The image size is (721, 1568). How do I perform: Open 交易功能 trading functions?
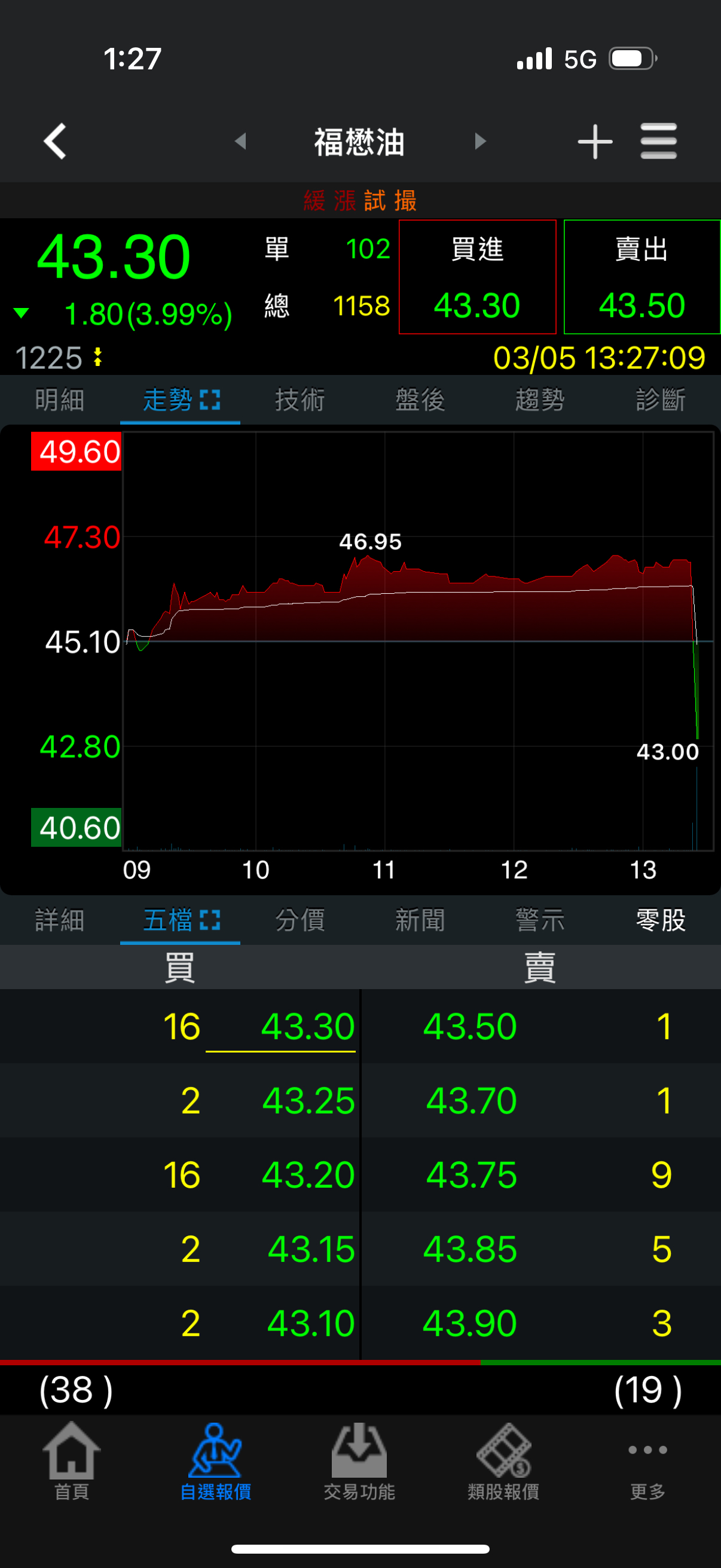pyautogui.click(x=359, y=1461)
